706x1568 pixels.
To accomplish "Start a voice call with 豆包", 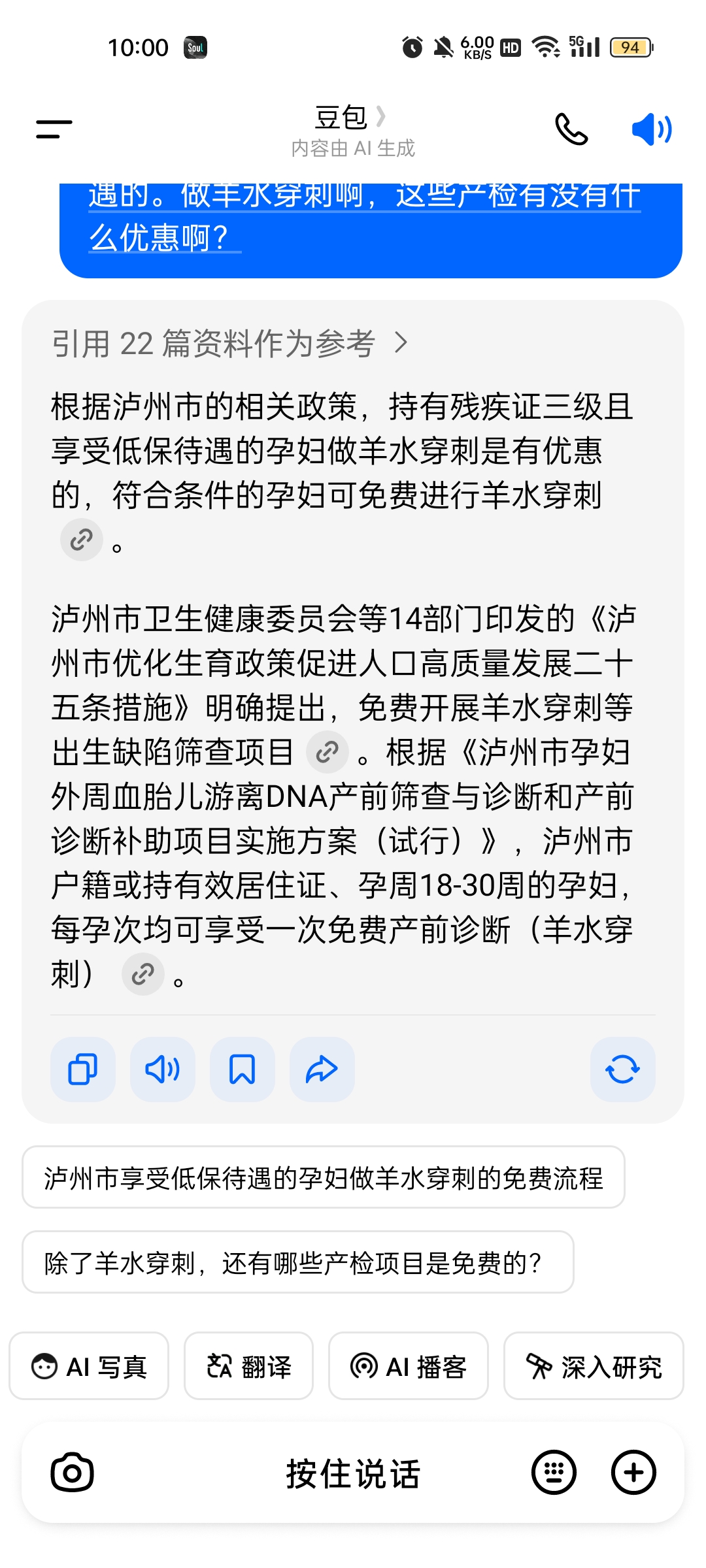I will [571, 129].
